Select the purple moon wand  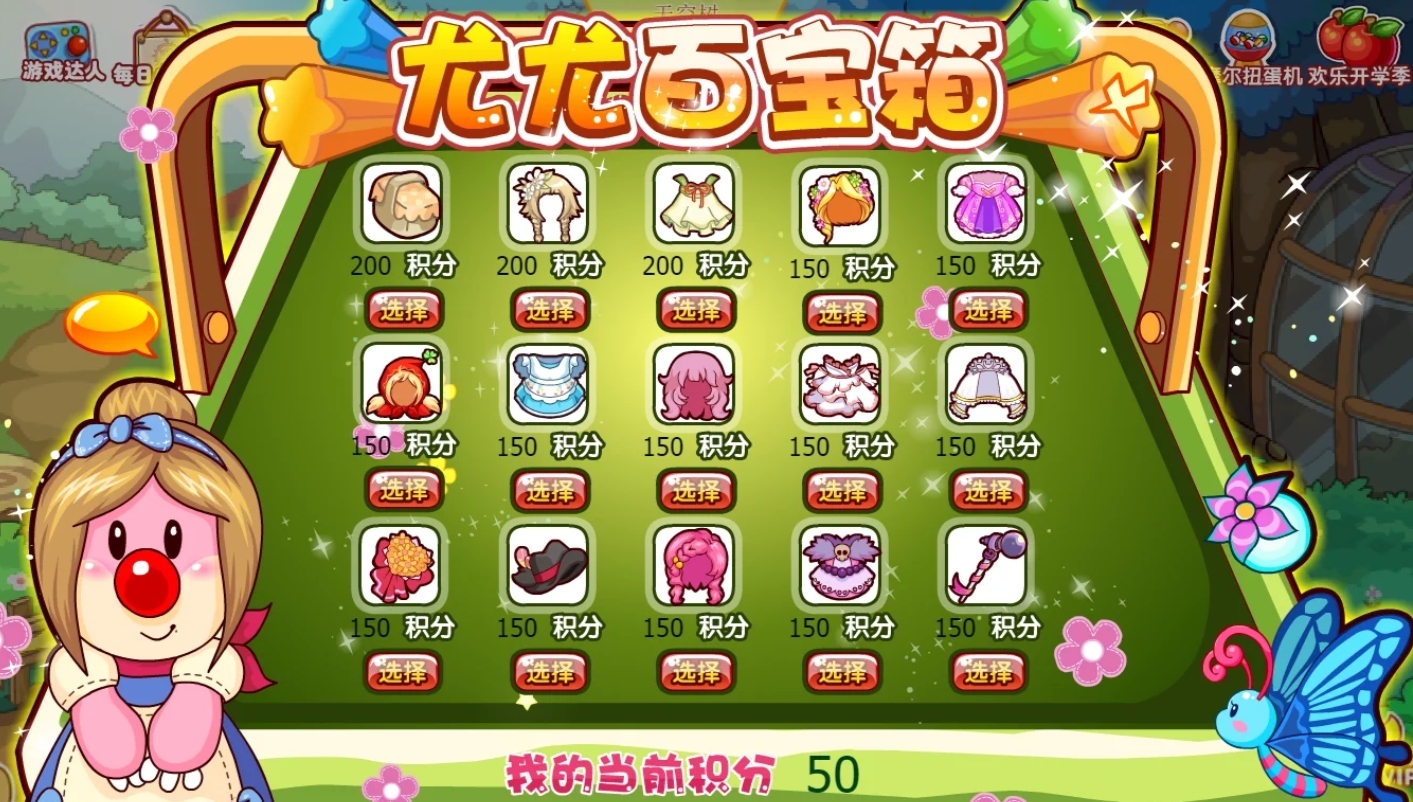tap(987, 672)
